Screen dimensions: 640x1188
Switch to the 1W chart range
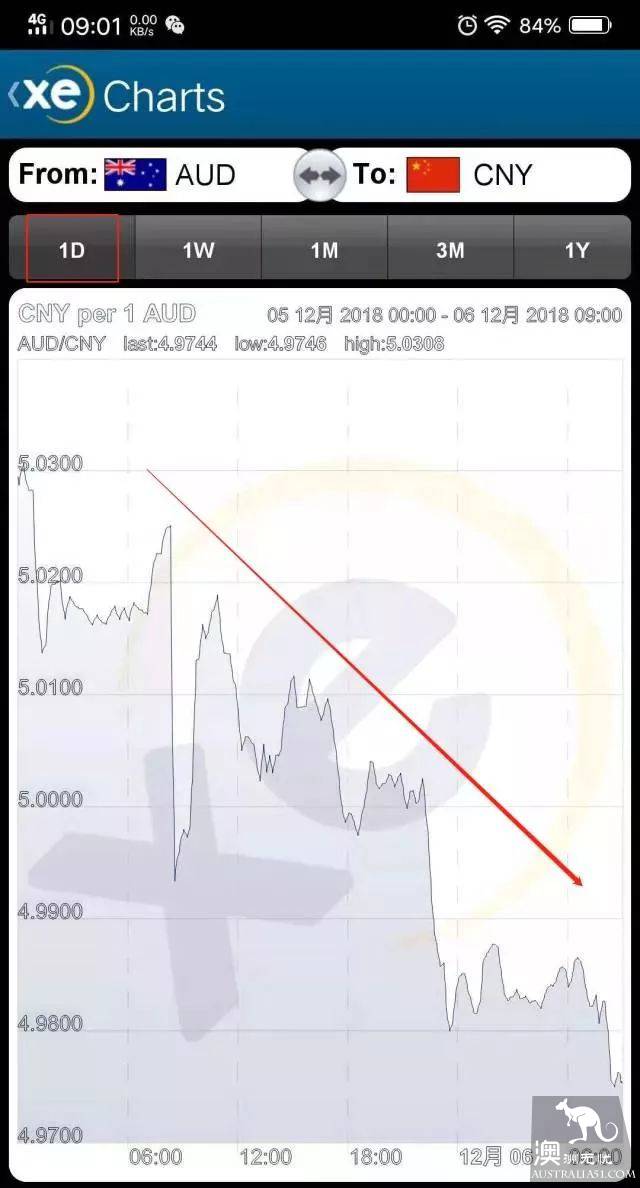tap(198, 249)
